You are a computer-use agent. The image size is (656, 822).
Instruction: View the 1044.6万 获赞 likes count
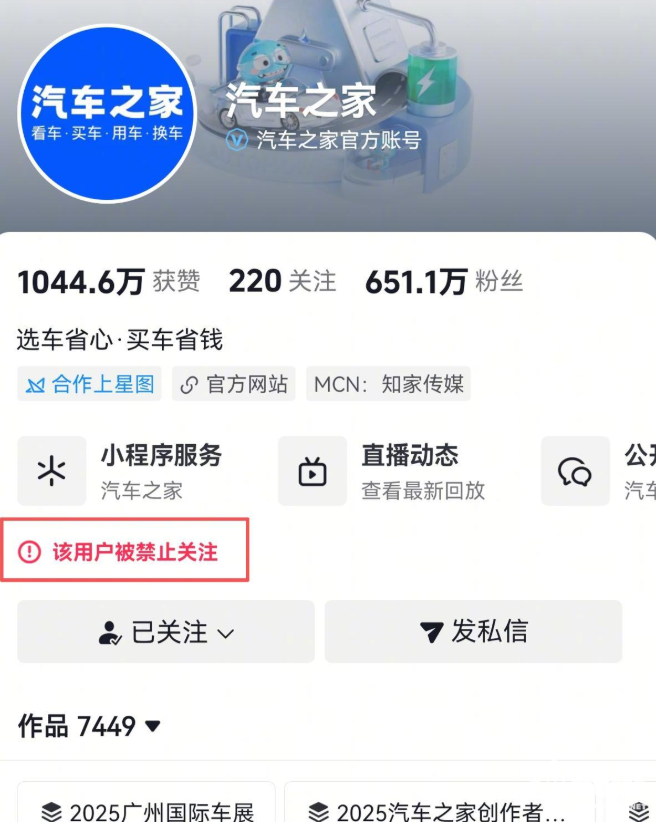coord(108,282)
